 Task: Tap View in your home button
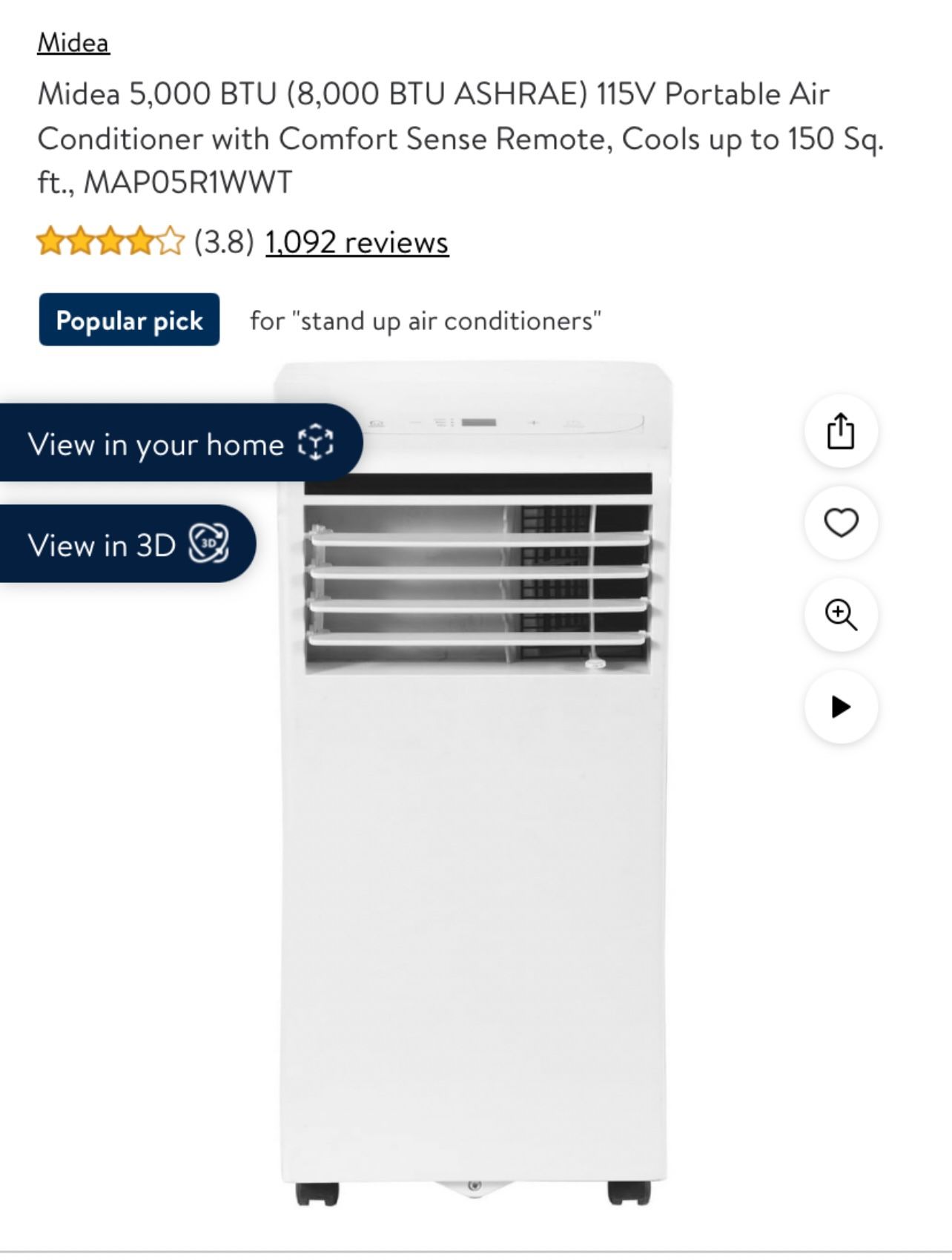[x=179, y=443]
